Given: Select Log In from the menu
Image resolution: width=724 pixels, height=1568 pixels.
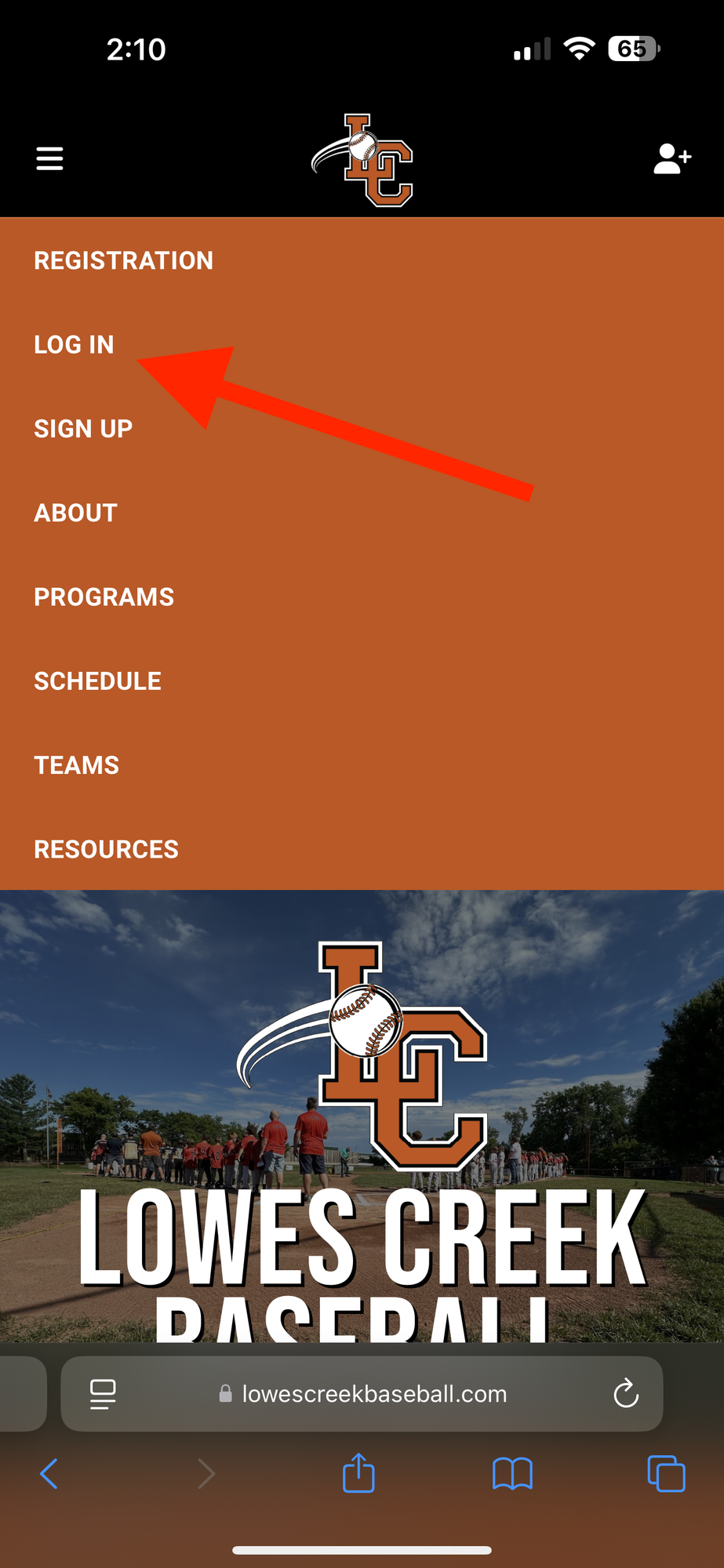Looking at the screenshot, I should 74,344.
